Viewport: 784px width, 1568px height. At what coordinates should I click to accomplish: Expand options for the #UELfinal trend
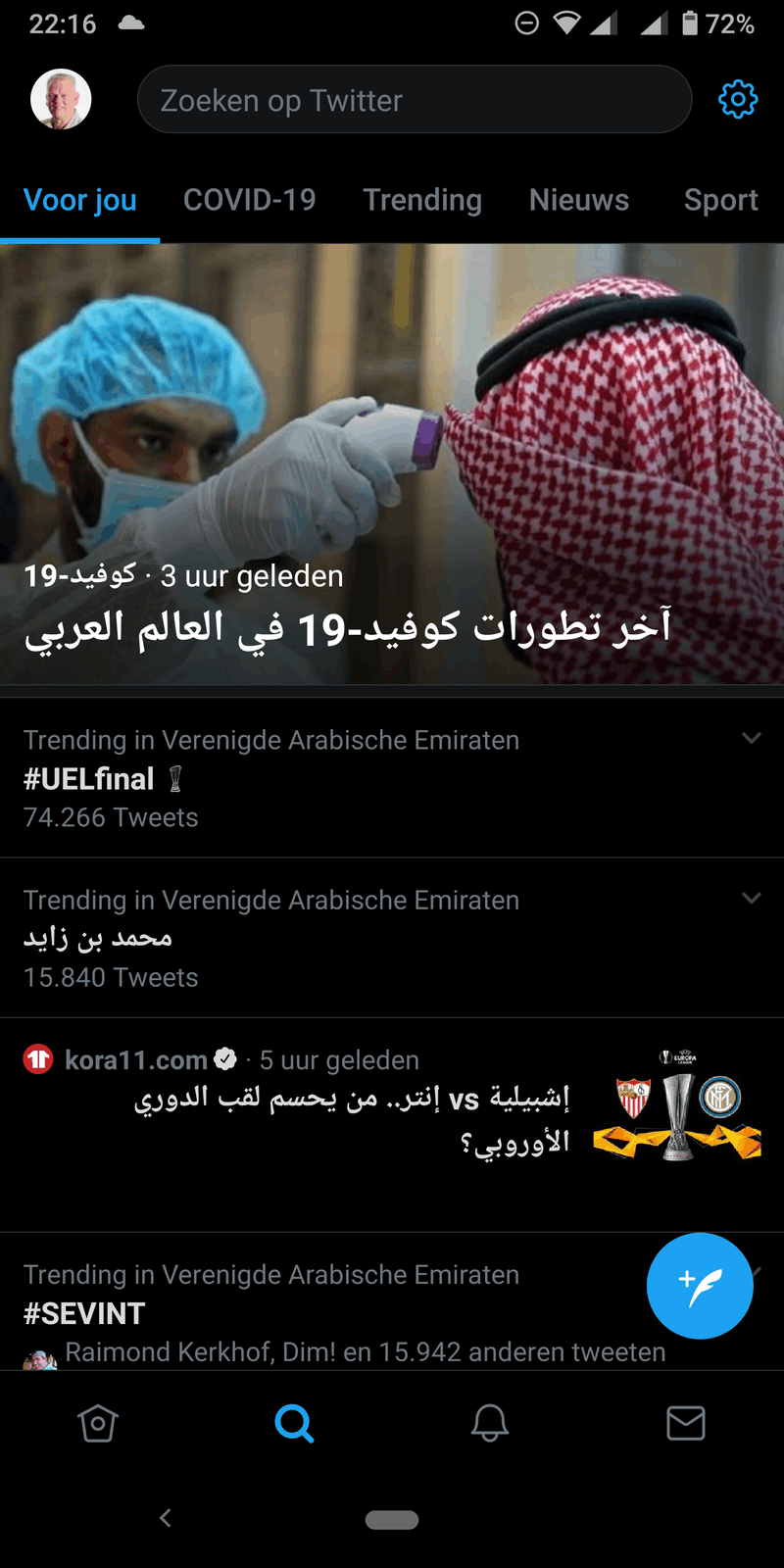click(752, 738)
